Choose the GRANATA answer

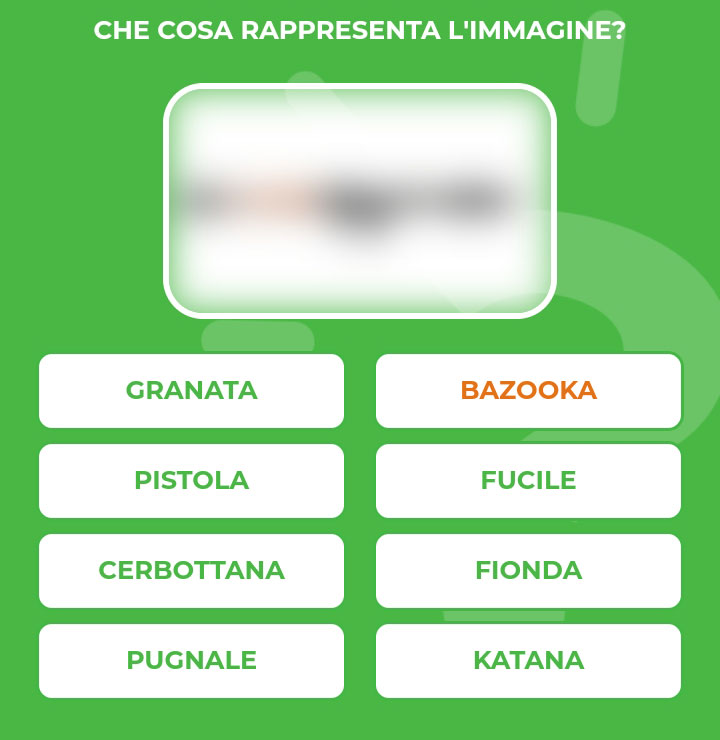click(191, 391)
